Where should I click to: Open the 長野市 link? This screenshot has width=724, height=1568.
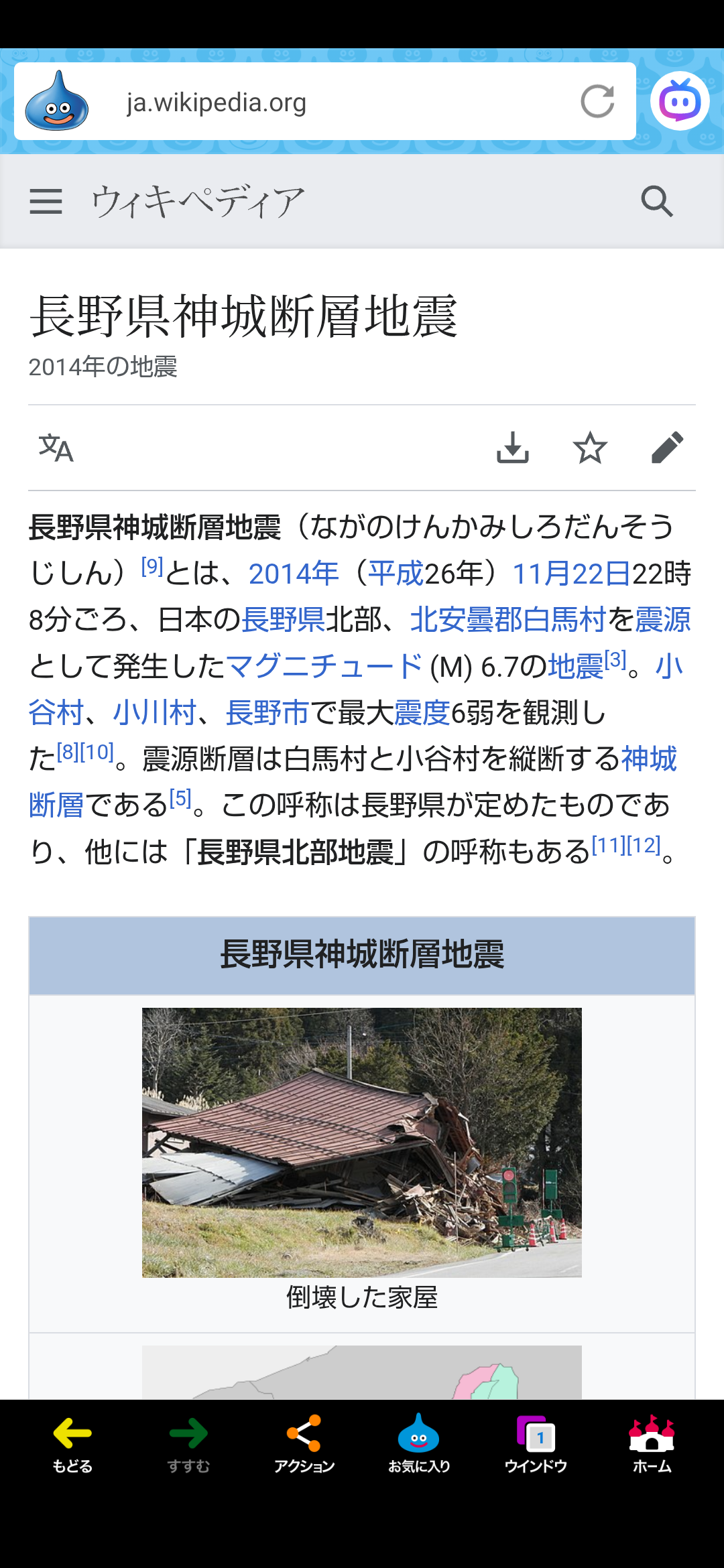point(267,712)
